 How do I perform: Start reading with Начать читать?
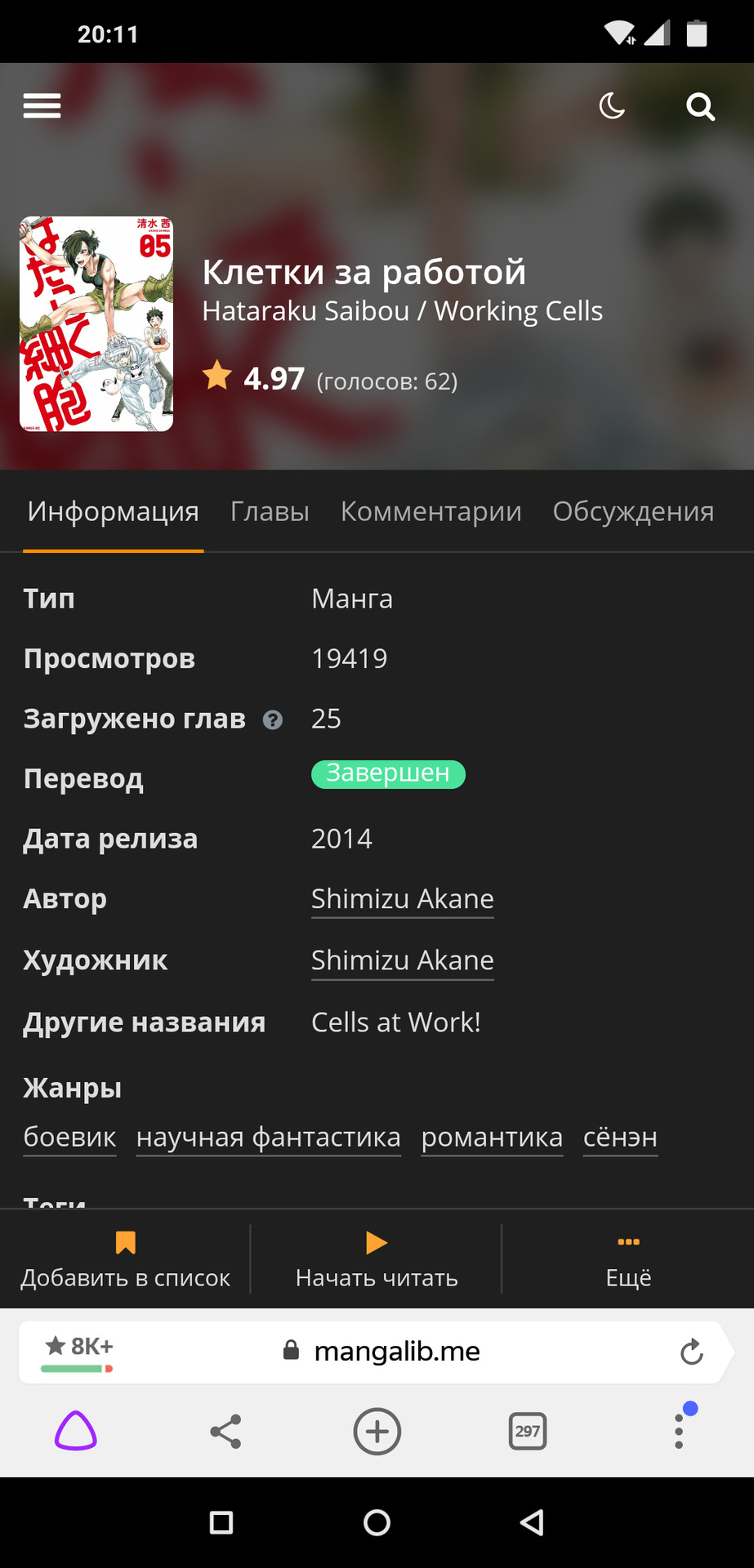(377, 1259)
